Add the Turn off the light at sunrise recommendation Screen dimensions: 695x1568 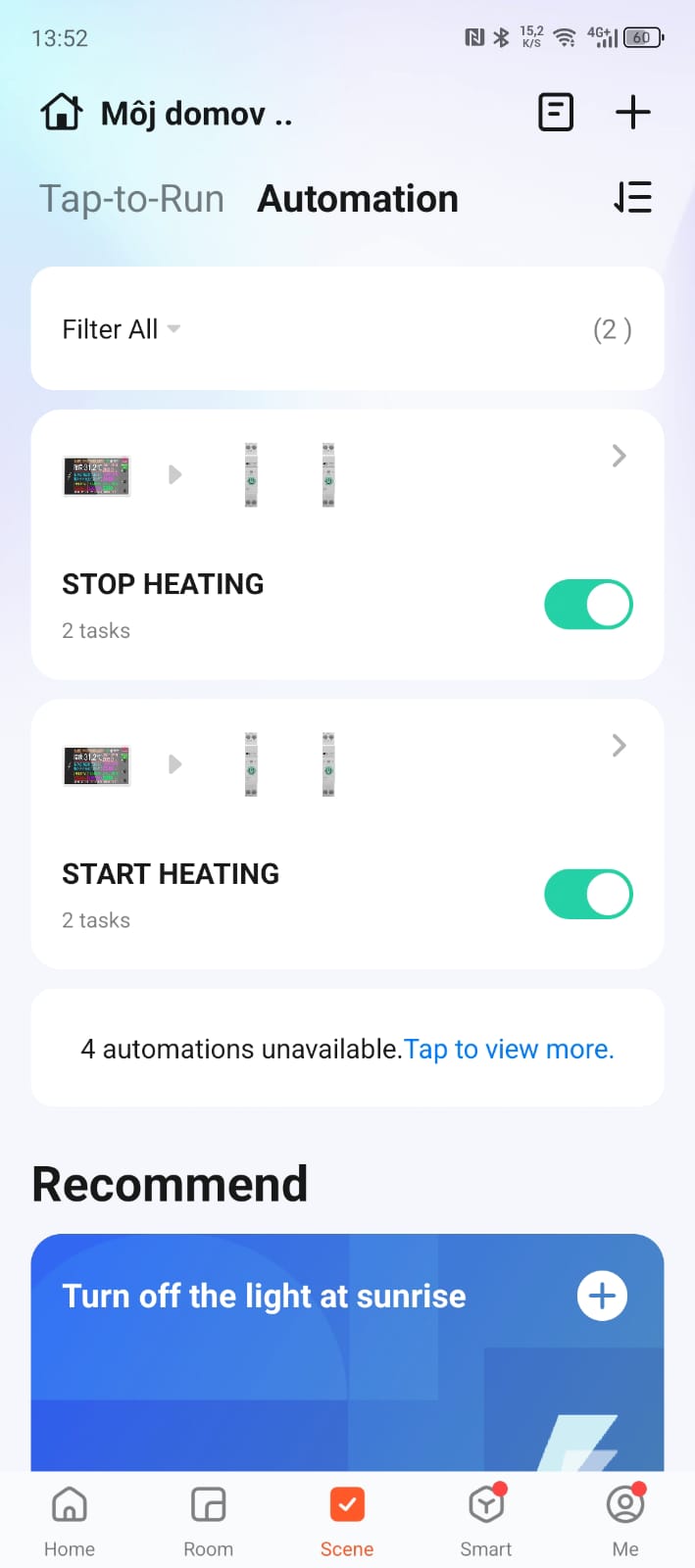pos(602,1296)
